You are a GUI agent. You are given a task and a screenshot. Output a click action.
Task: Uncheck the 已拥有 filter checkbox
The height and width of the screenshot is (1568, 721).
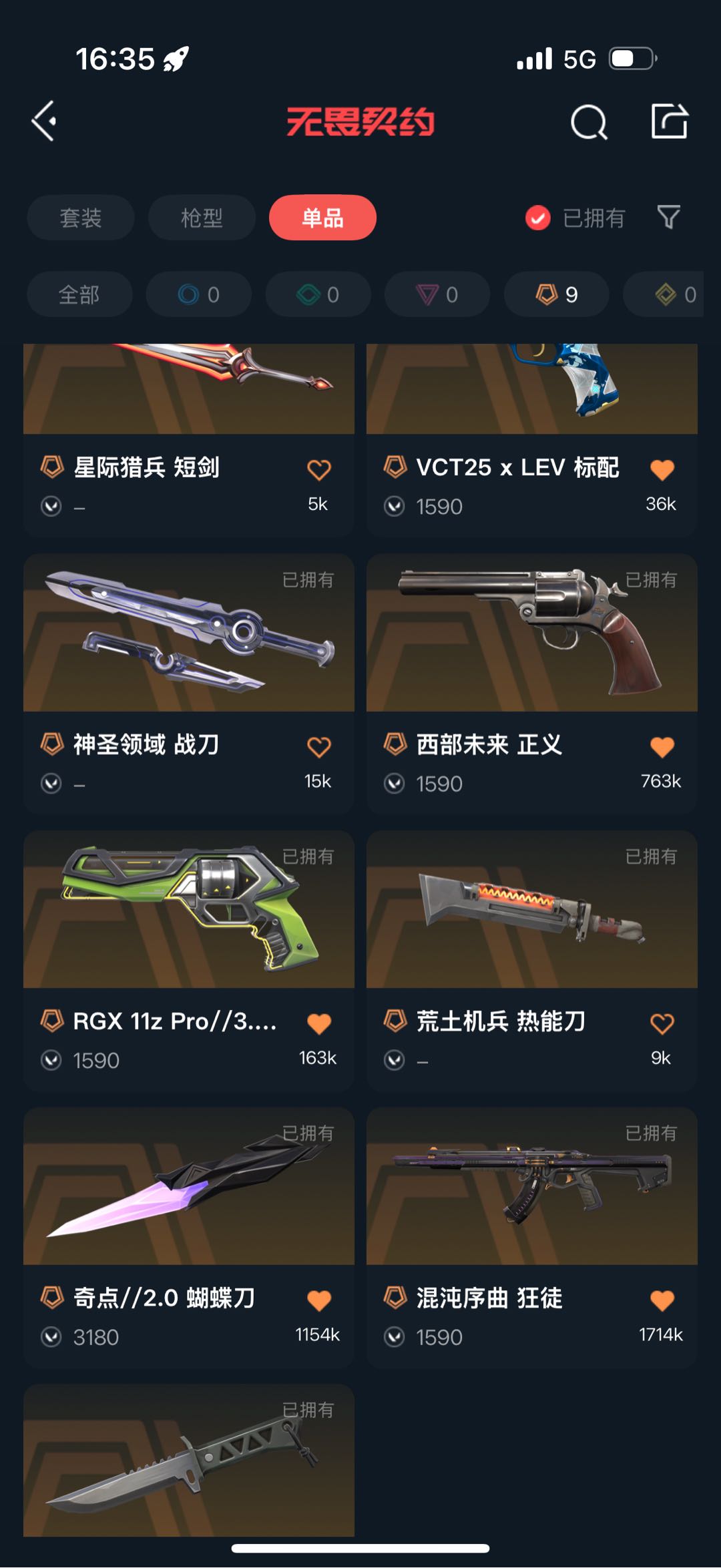[x=538, y=218]
